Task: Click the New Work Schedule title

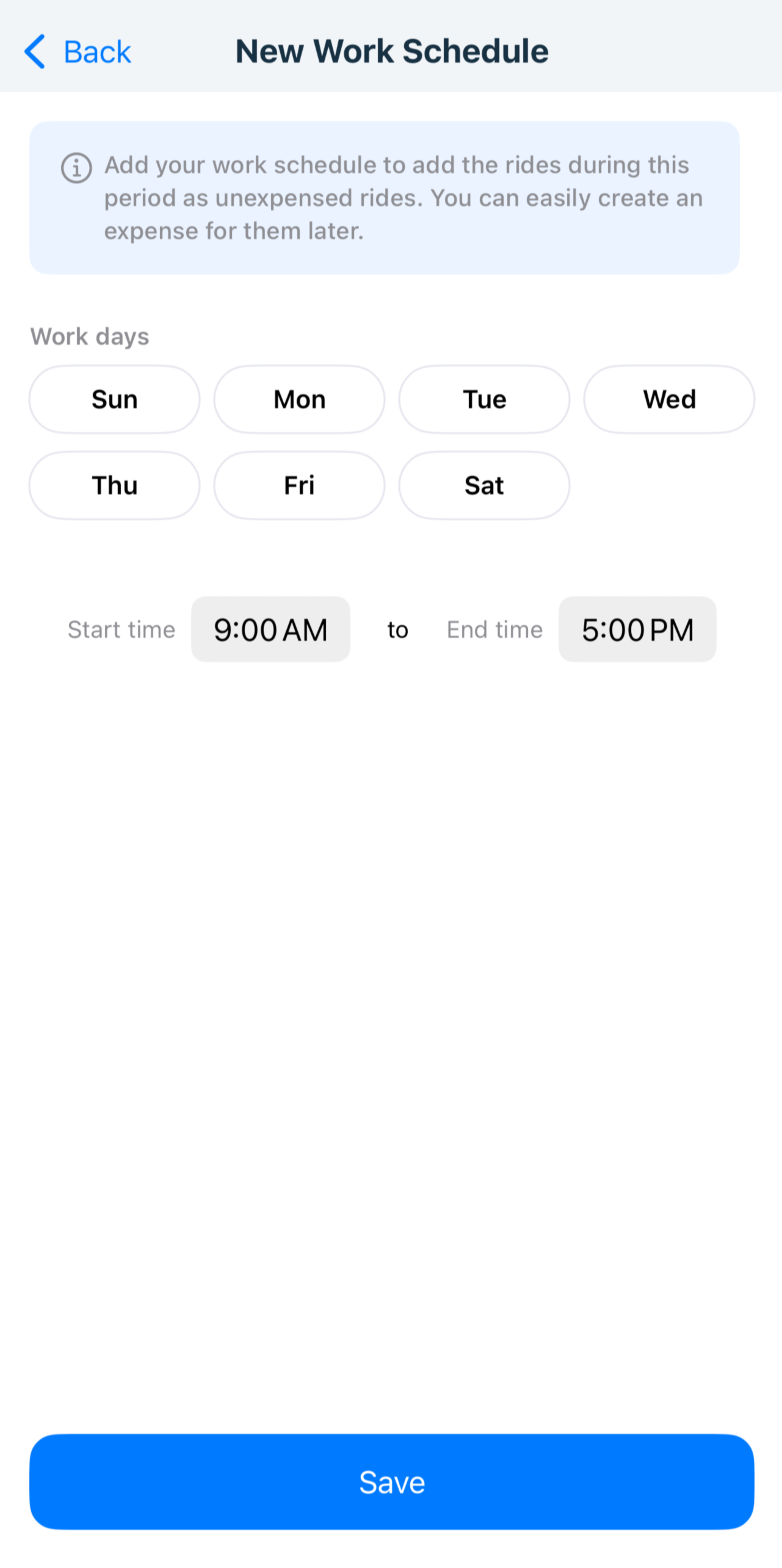Action: pos(391,50)
